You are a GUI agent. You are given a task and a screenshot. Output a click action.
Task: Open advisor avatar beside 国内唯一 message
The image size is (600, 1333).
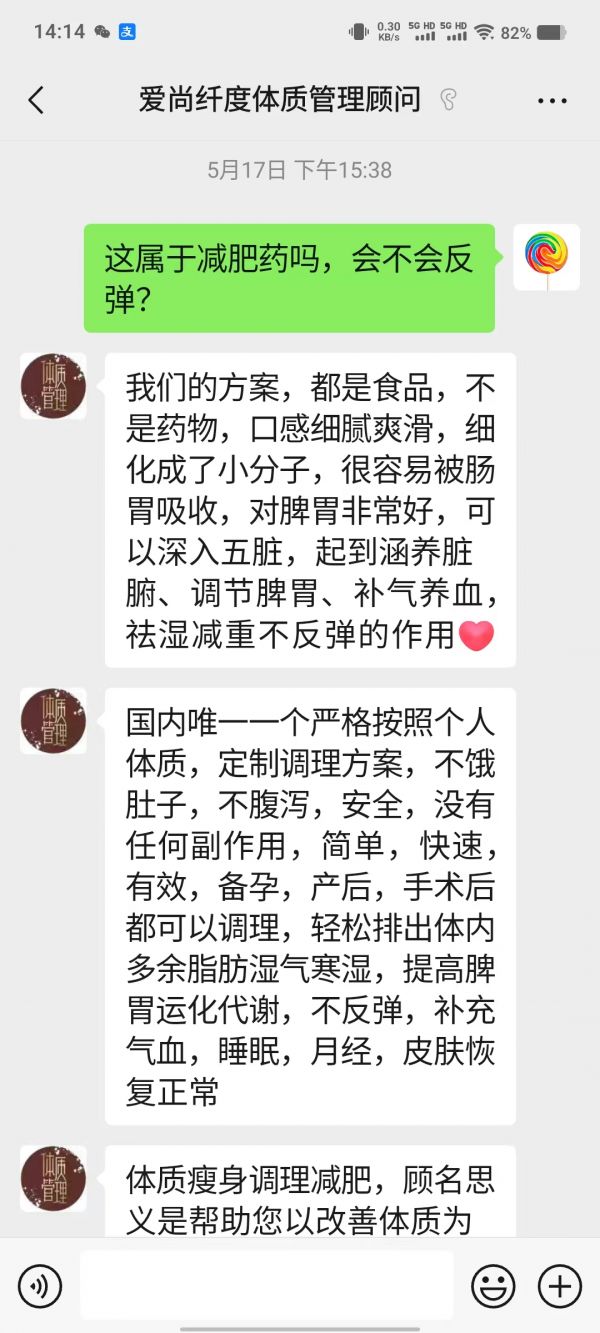coord(53,721)
